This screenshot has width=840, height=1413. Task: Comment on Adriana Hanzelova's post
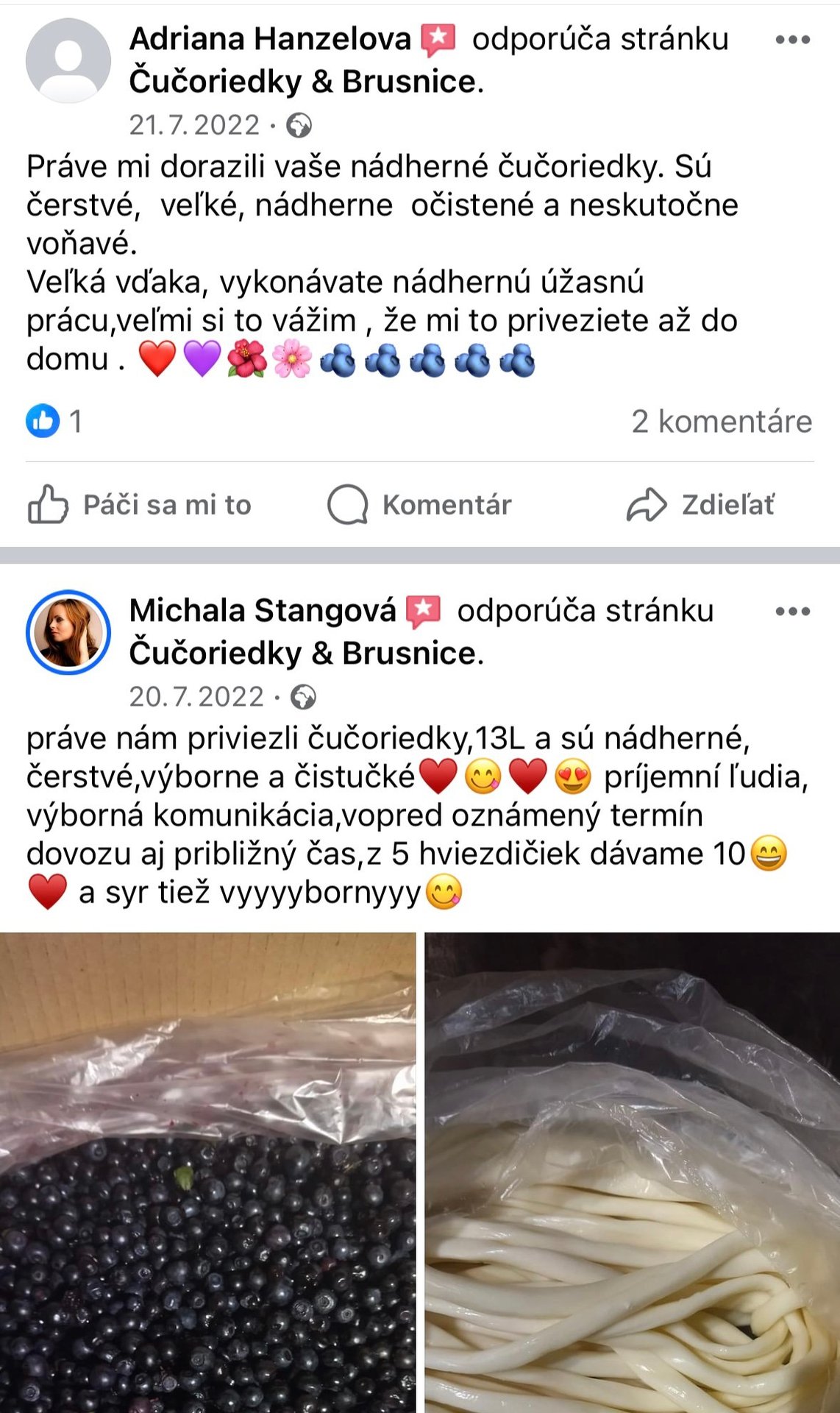pos(419,506)
